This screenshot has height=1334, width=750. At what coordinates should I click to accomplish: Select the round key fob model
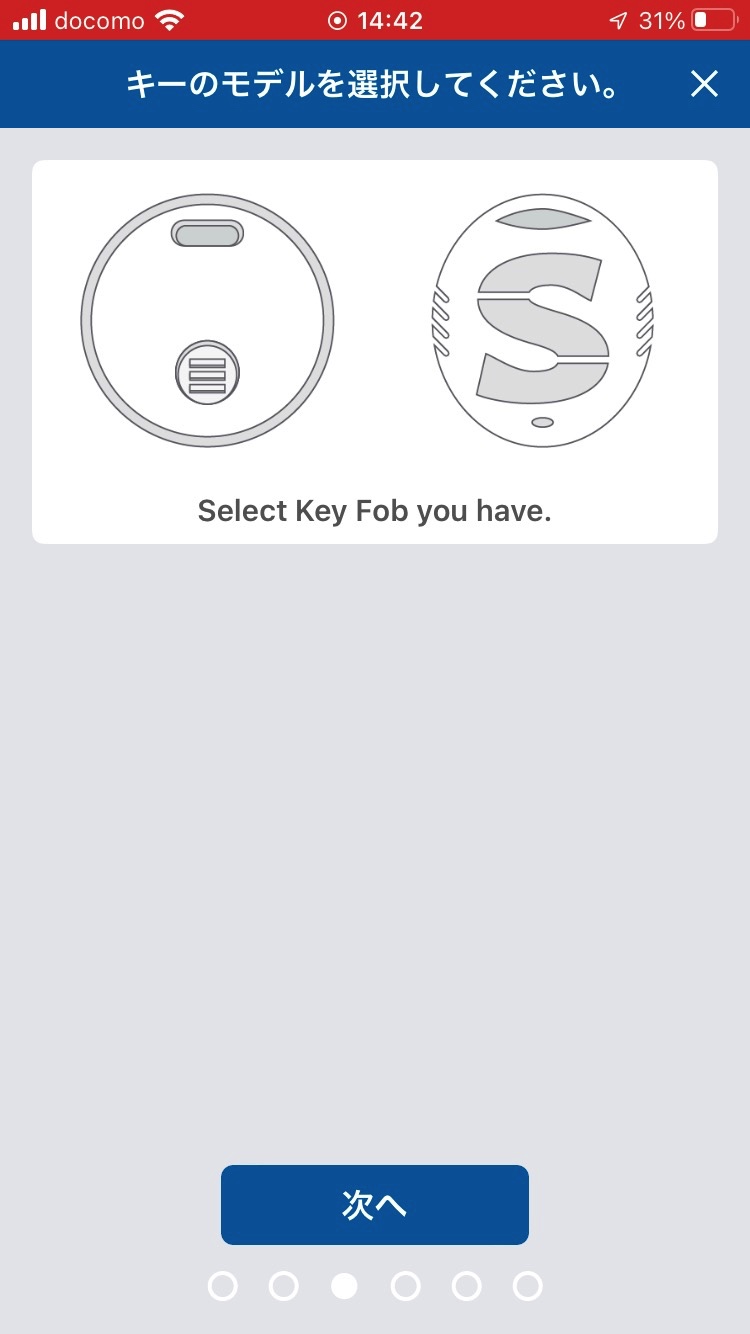pyautogui.click(x=207, y=321)
